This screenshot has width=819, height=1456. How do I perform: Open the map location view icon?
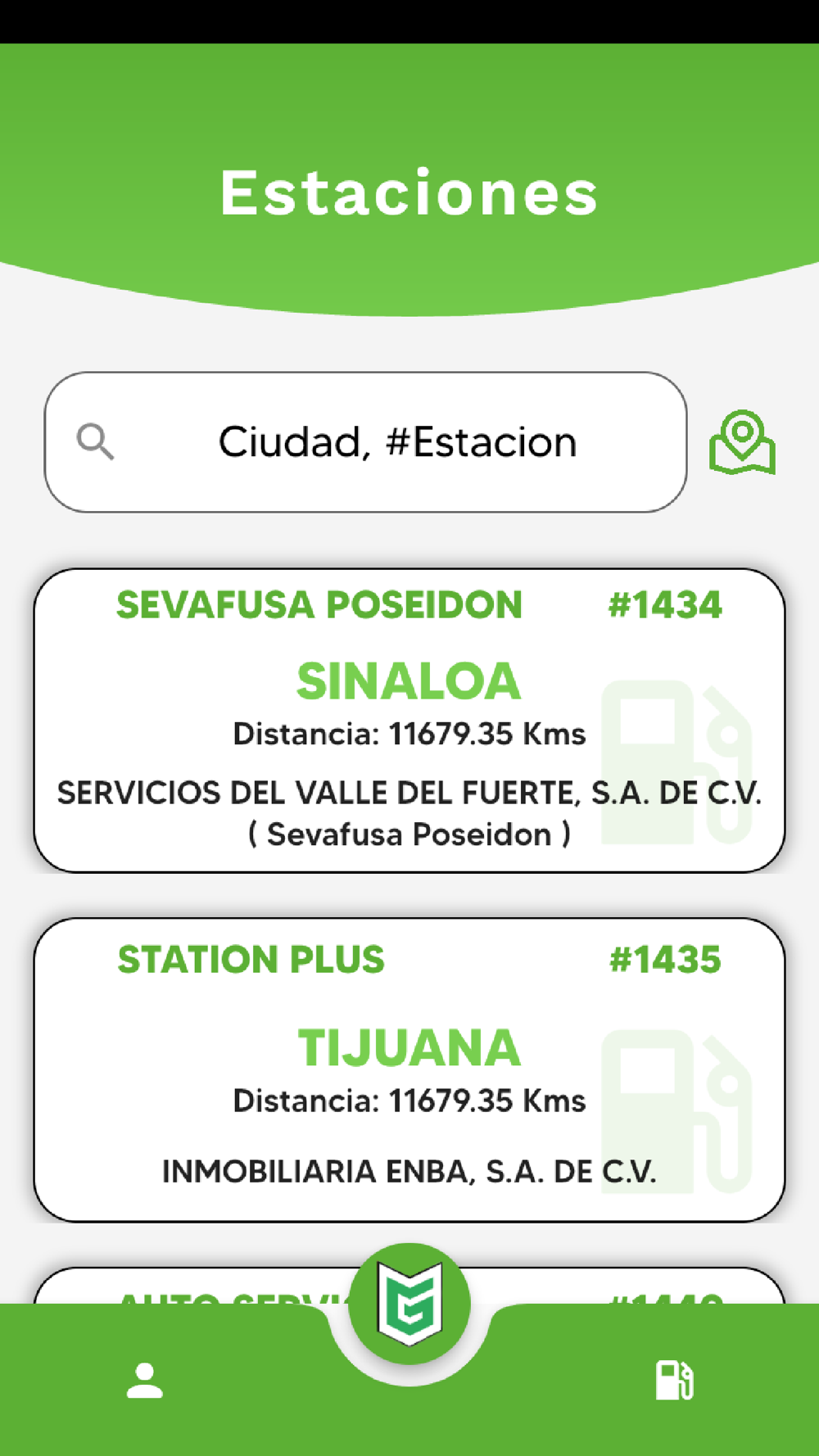(742, 442)
